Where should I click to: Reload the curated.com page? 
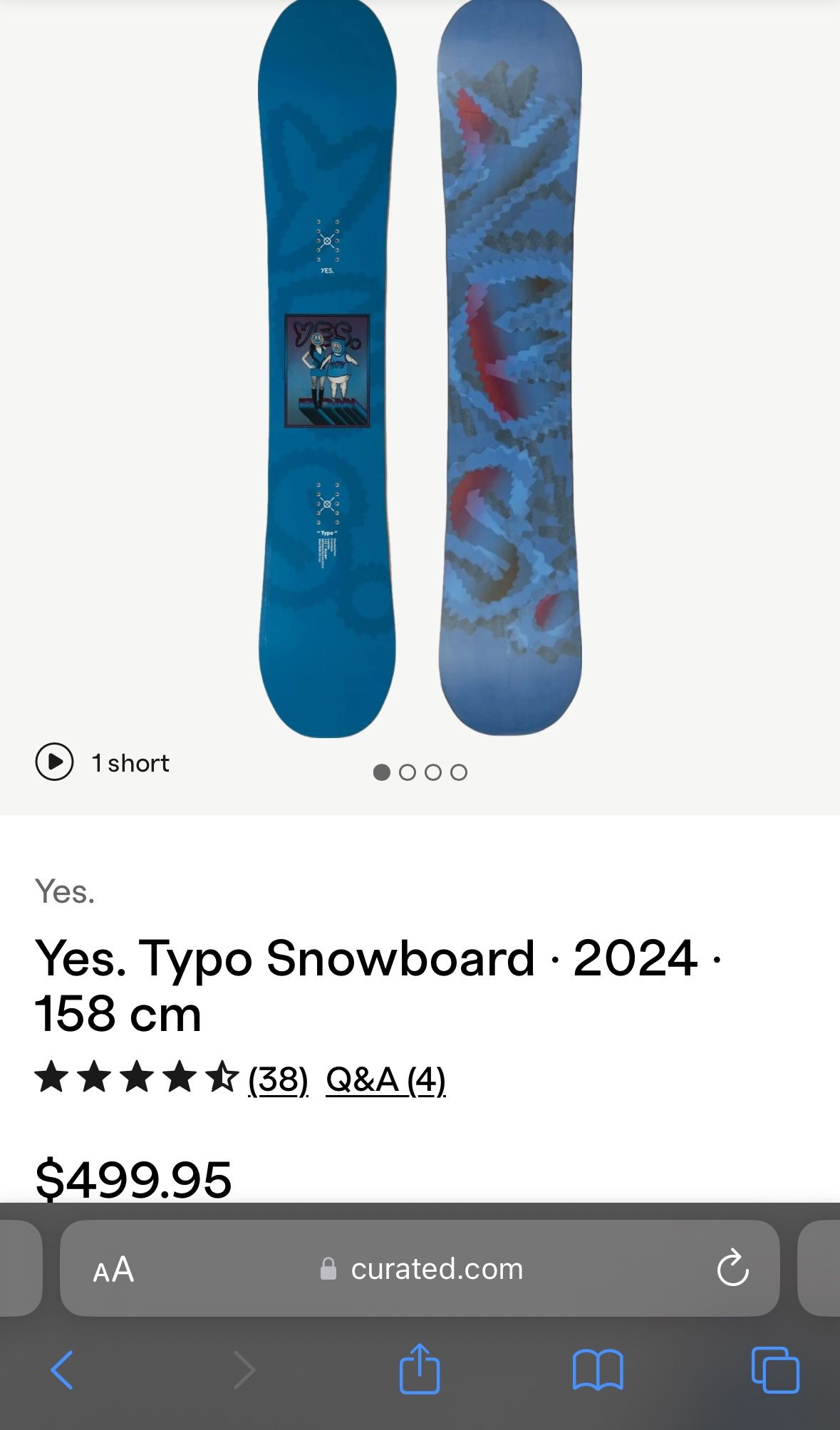click(x=732, y=1268)
